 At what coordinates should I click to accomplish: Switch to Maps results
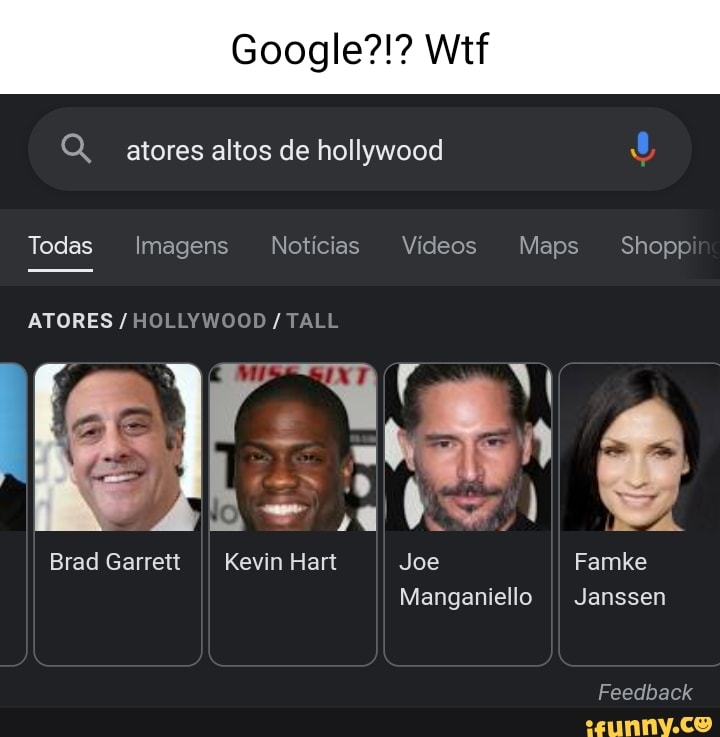tap(548, 245)
